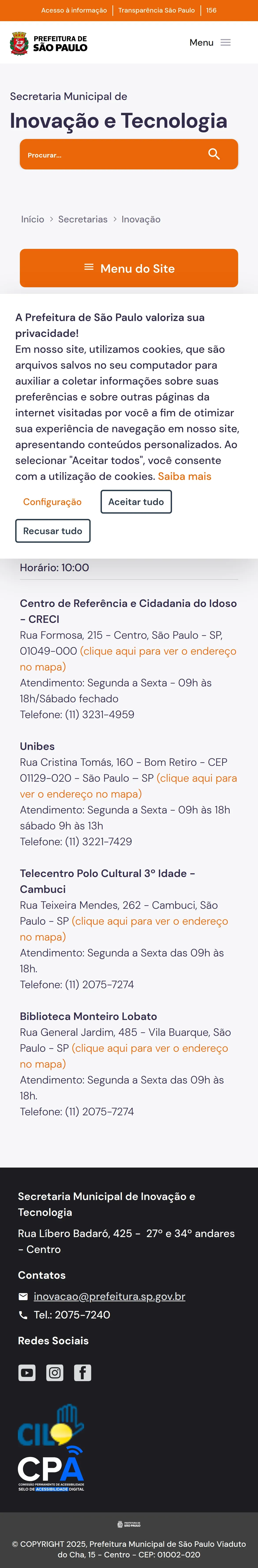Open Transparência São Paulo link
The height and width of the screenshot is (1568, 258).
[156, 10]
